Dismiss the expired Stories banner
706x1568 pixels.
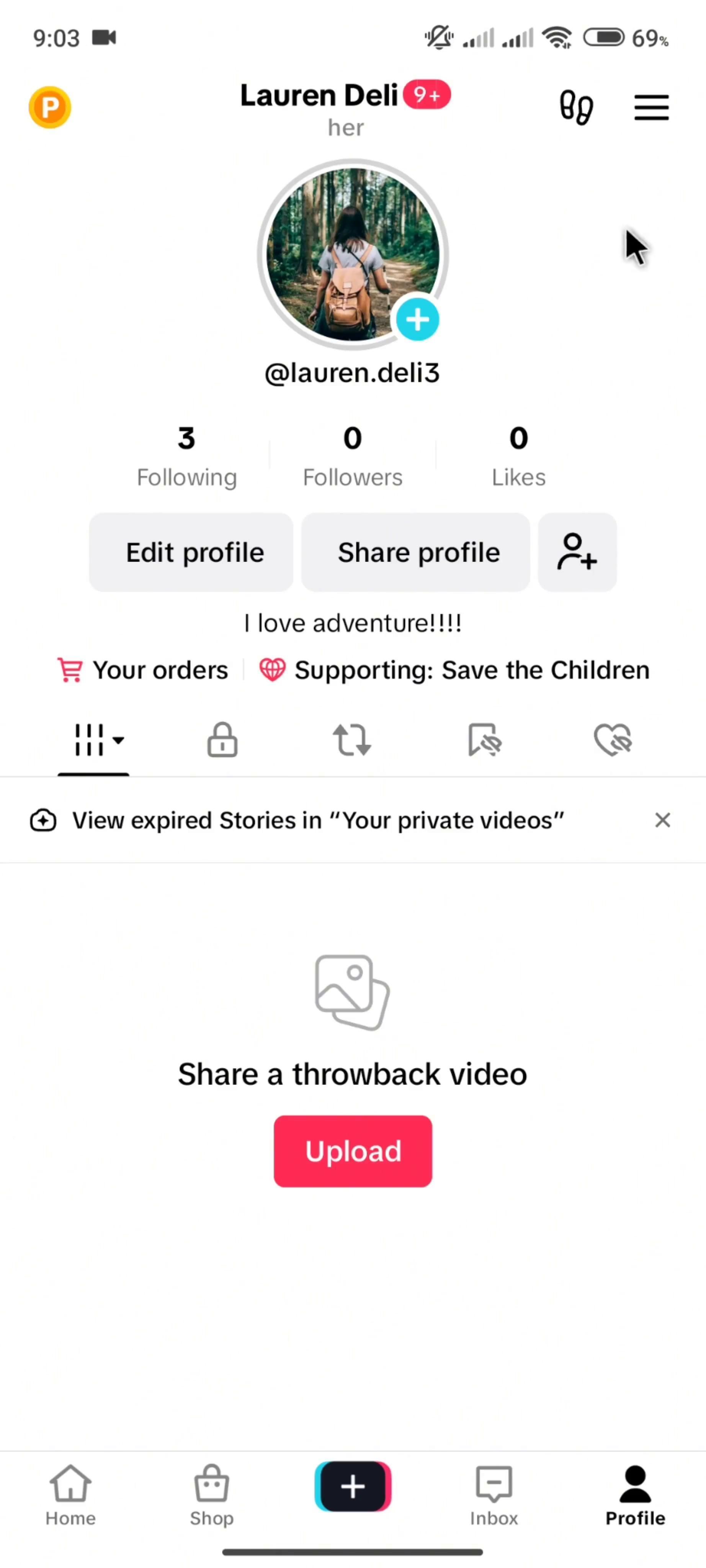click(663, 820)
